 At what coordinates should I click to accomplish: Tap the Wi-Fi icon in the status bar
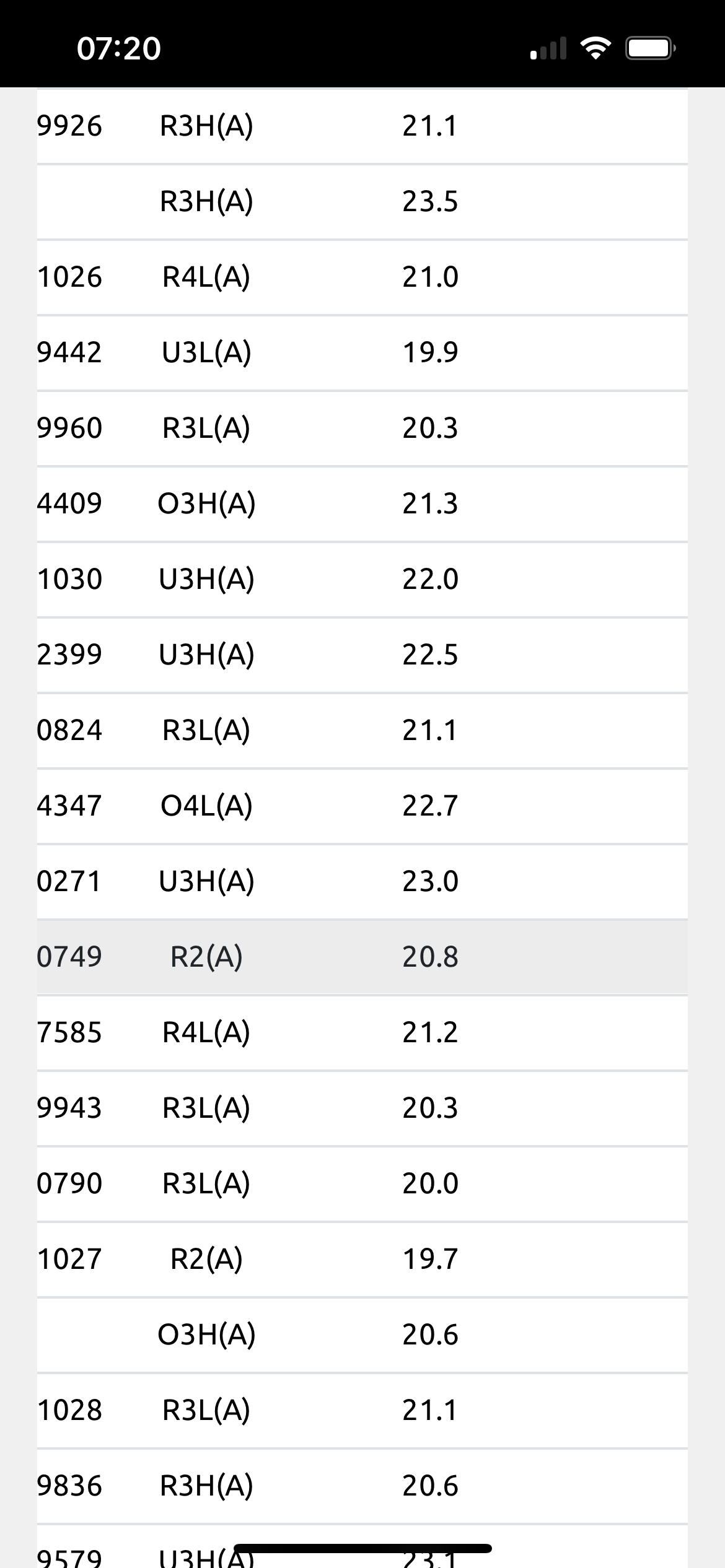(597, 48)
